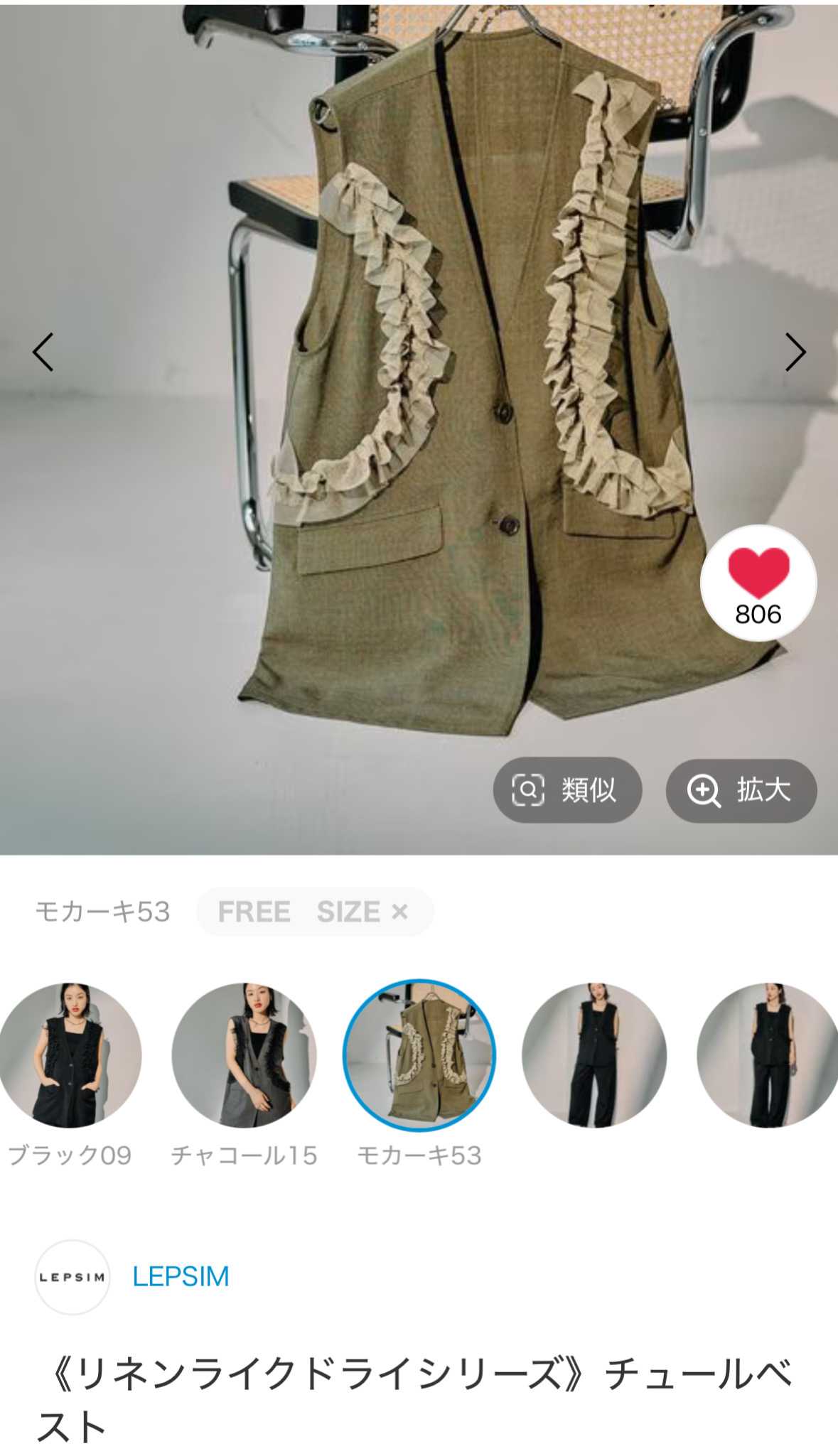Viewport: 838px width, 1456px height.
Task: Select the モカーキ53 color
Action: tap(419, 1055)
